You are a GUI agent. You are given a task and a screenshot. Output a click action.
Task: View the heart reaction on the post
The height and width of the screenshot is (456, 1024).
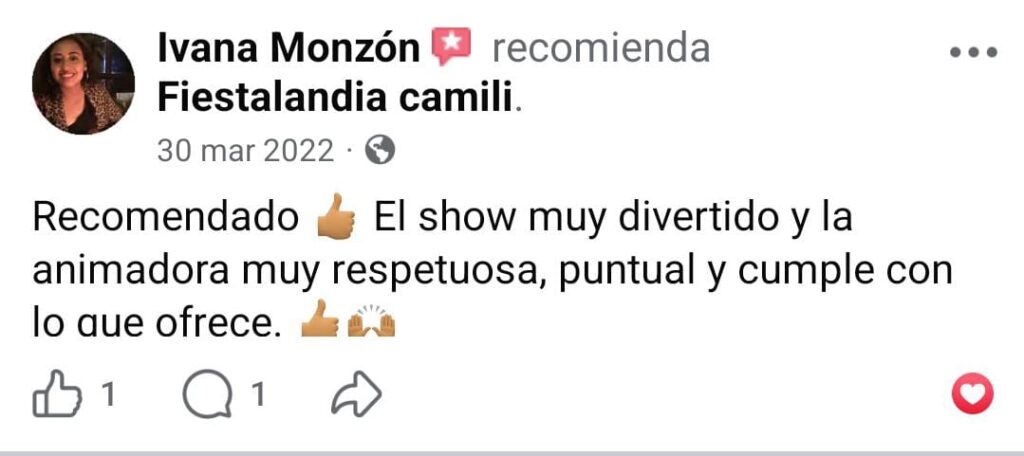972,394
